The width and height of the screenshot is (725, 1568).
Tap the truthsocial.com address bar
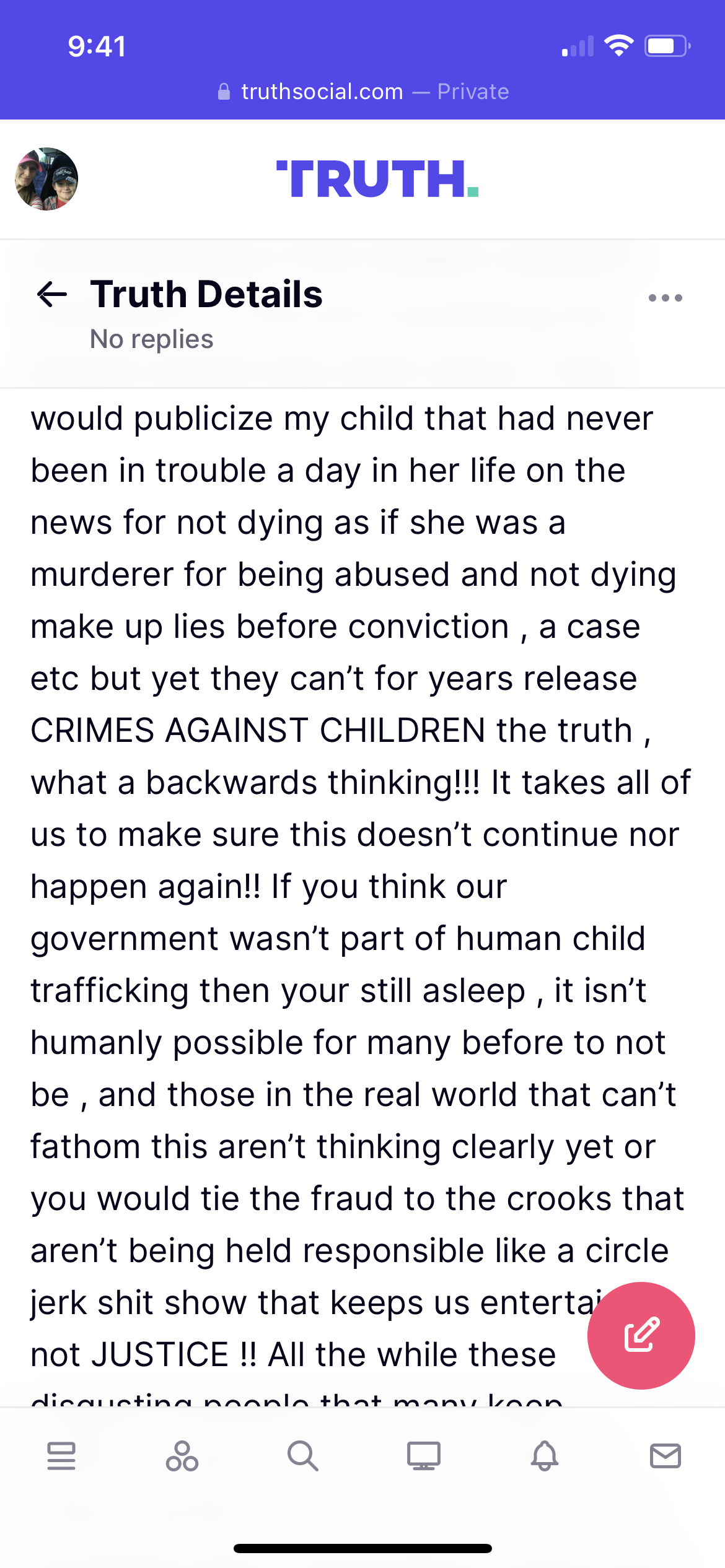(362, 92)
